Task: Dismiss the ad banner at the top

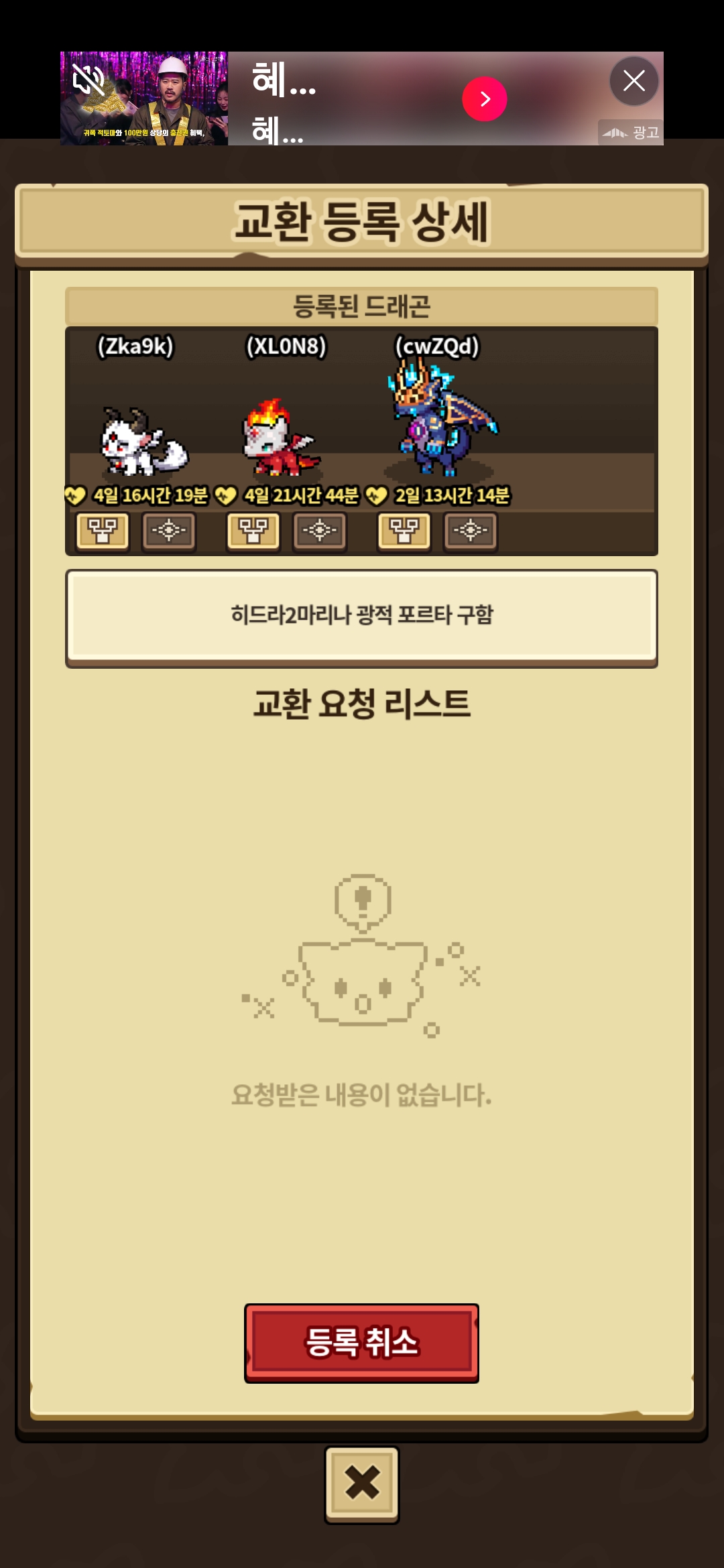Action: coord(634,81)
